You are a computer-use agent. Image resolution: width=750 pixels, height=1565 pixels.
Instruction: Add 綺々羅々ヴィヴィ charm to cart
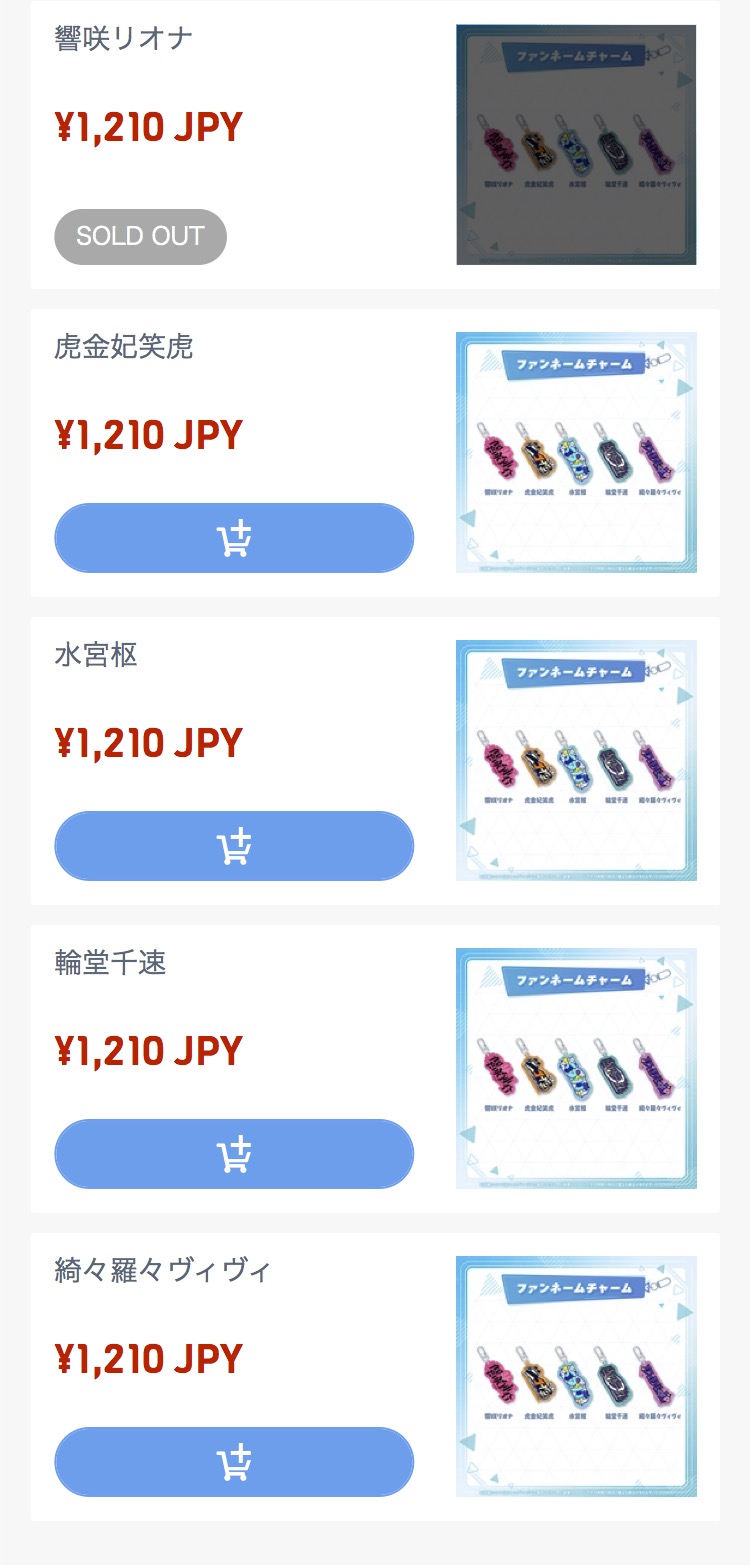point(234,1462)
